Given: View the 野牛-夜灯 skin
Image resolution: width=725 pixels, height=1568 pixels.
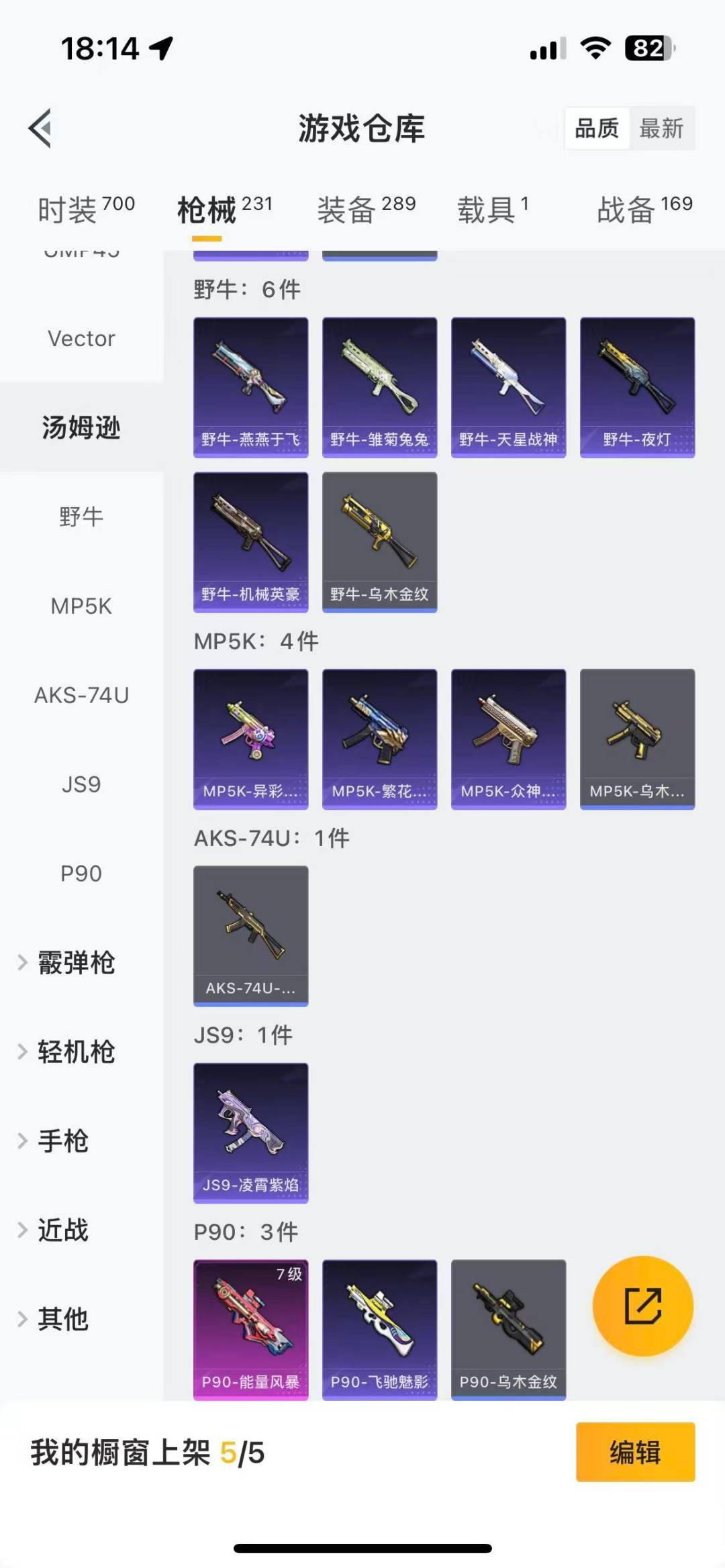Looking at the screenshot, I should pos(637,387).
